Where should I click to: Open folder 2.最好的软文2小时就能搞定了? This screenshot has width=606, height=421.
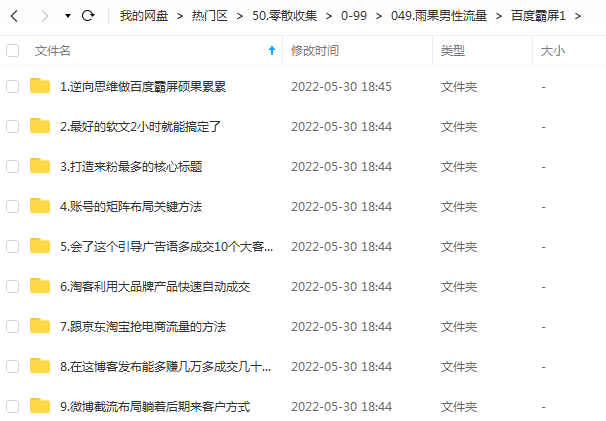point(139,127)
